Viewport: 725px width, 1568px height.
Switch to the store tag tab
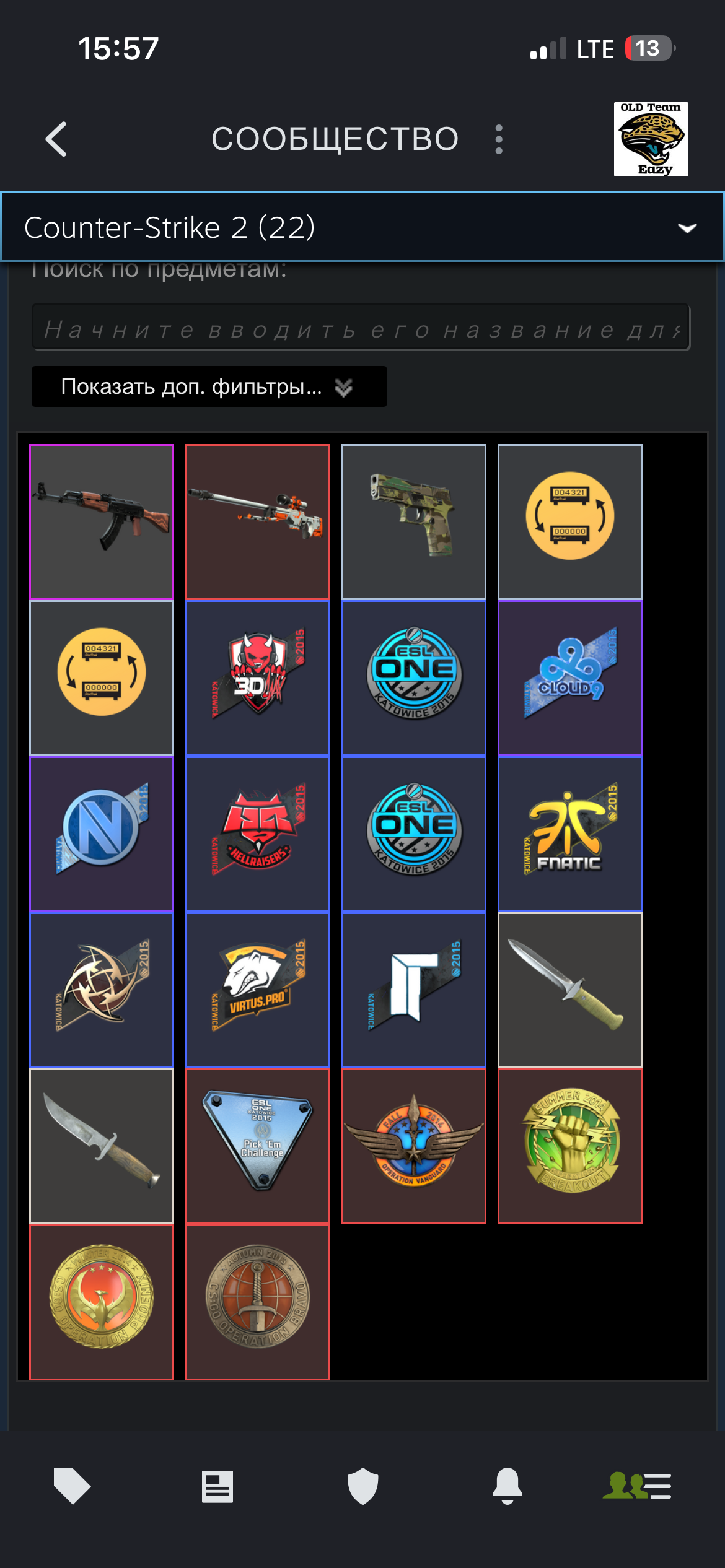click(72, 1486)
